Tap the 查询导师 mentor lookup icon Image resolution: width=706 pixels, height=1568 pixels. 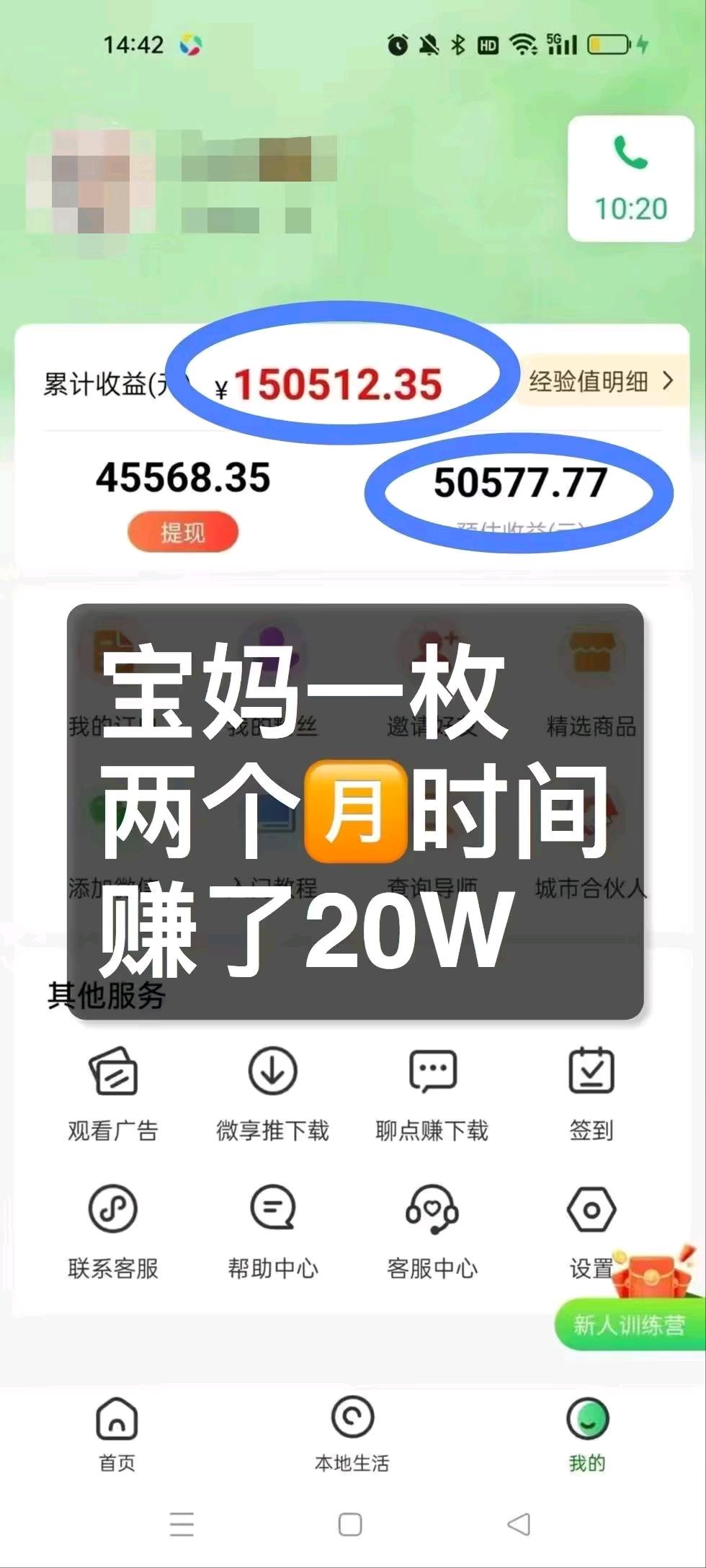click(432, 821)
